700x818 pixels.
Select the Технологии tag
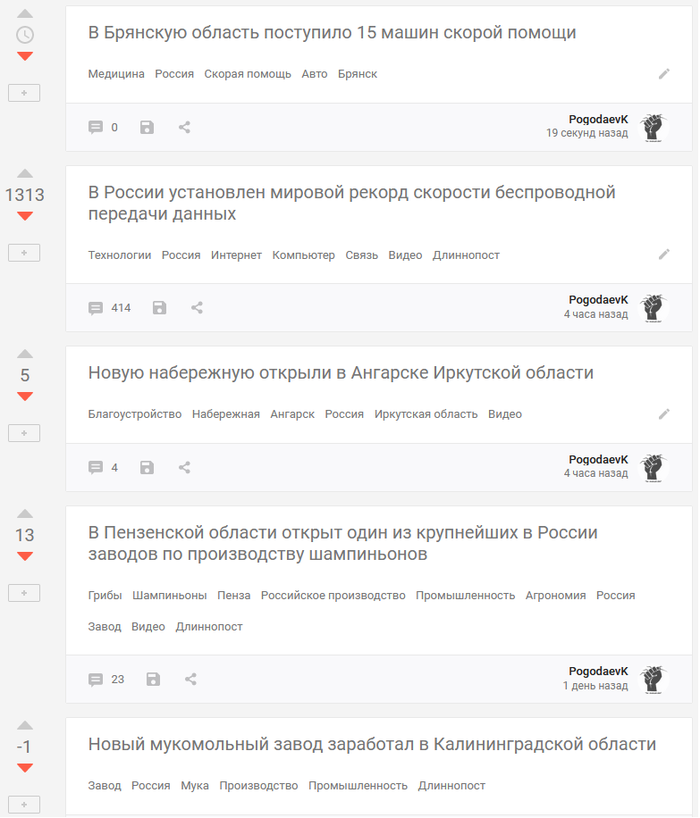119,255
